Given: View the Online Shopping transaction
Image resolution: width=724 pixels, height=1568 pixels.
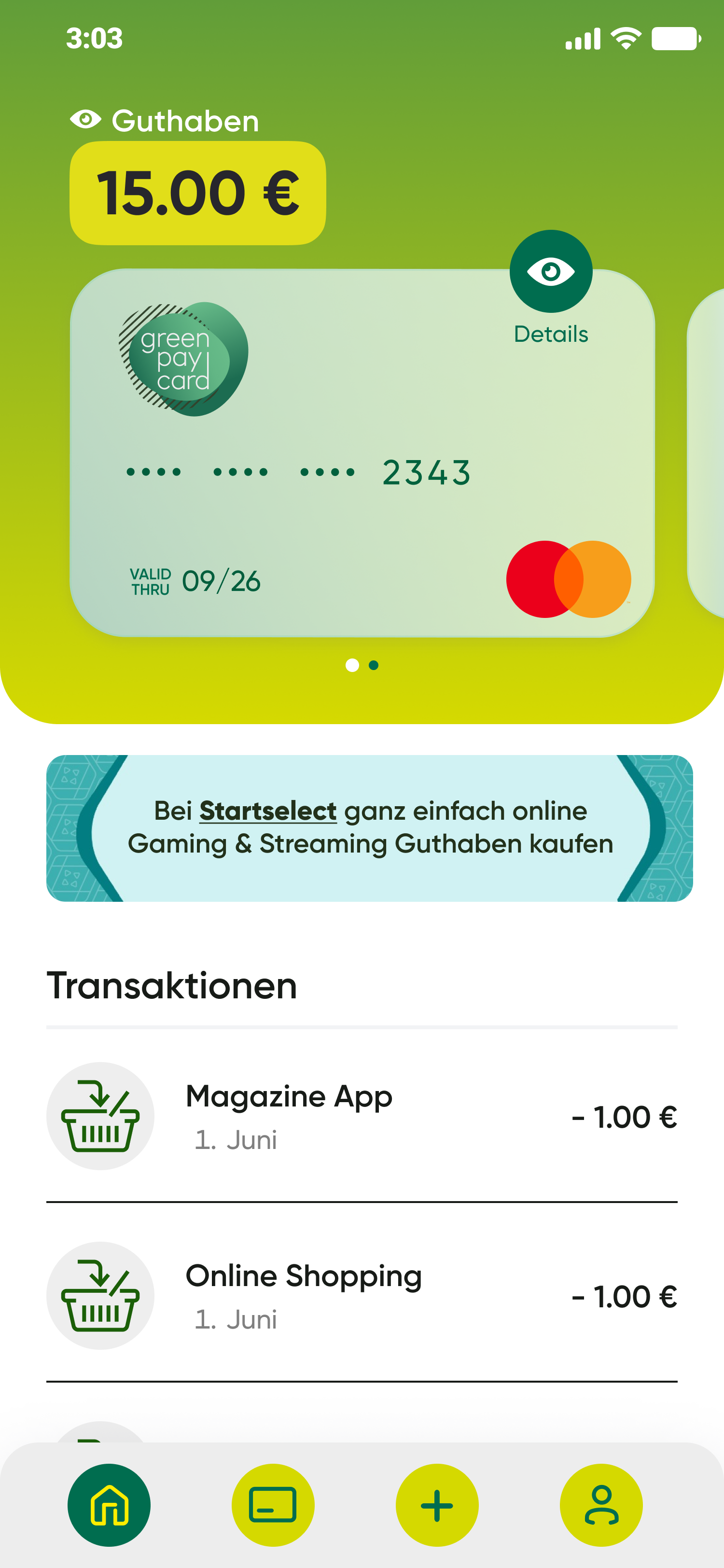Looking at the screenshot, I should (362, 1295).
